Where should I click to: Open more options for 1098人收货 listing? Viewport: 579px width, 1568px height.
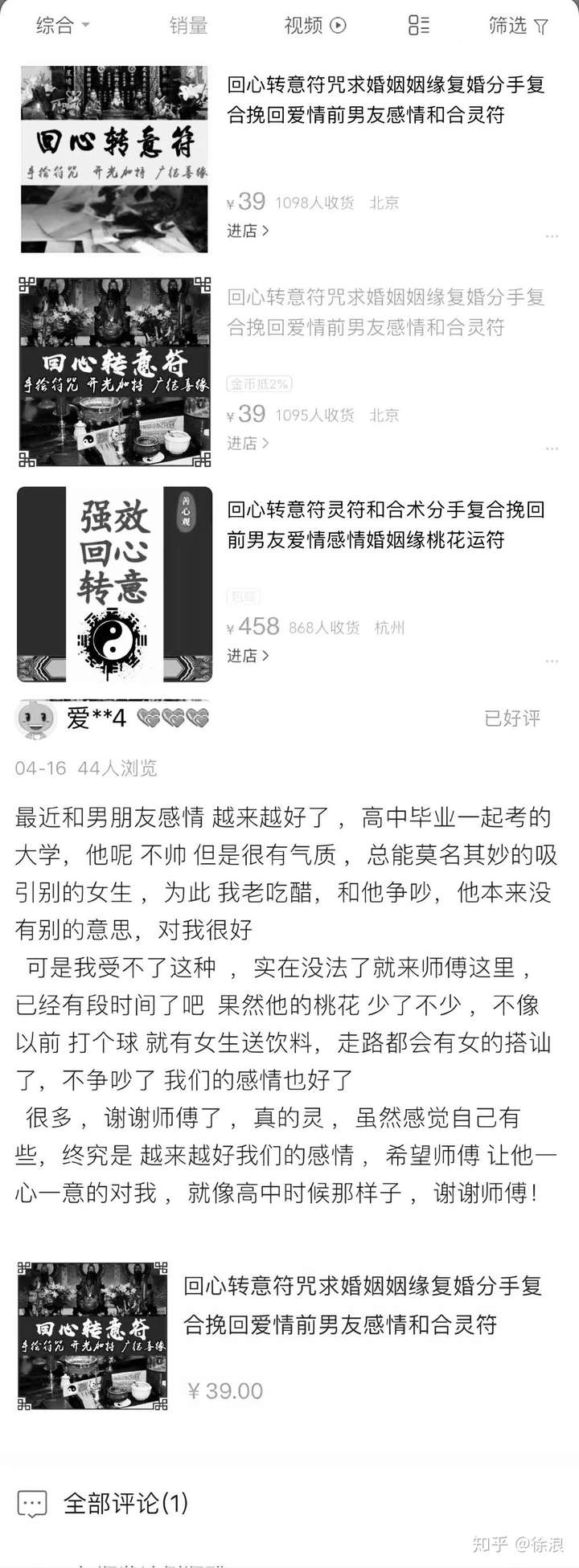[x=552, y=236]
